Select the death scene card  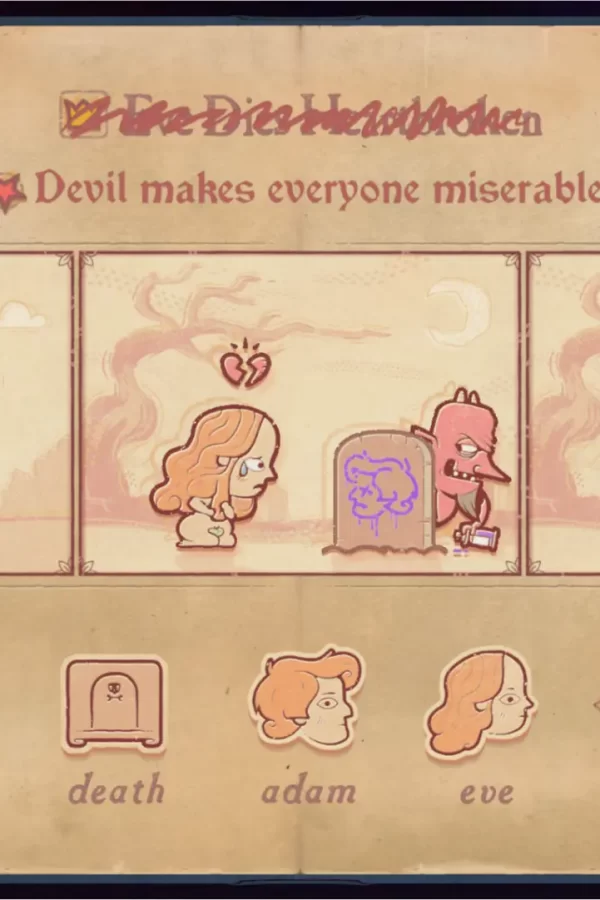pyautogui.click(x=114, y=702)
